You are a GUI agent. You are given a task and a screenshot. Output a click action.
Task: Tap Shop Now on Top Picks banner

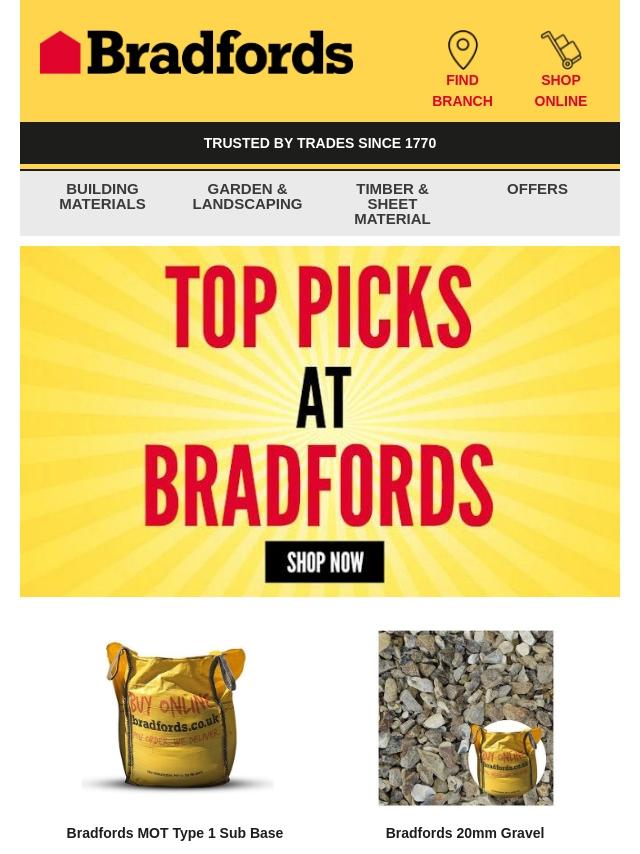coord(324,562)
